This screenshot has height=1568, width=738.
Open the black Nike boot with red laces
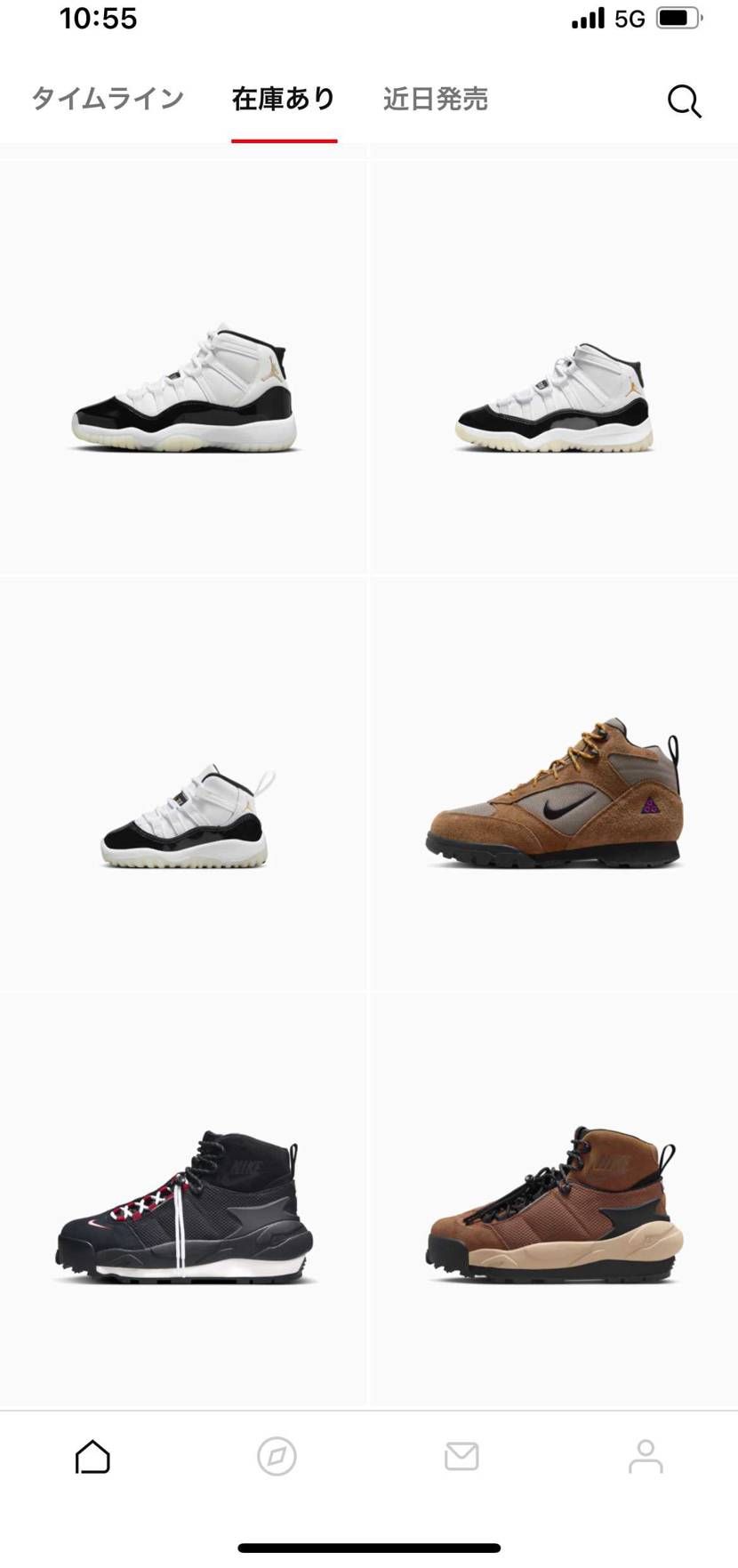183,1201
